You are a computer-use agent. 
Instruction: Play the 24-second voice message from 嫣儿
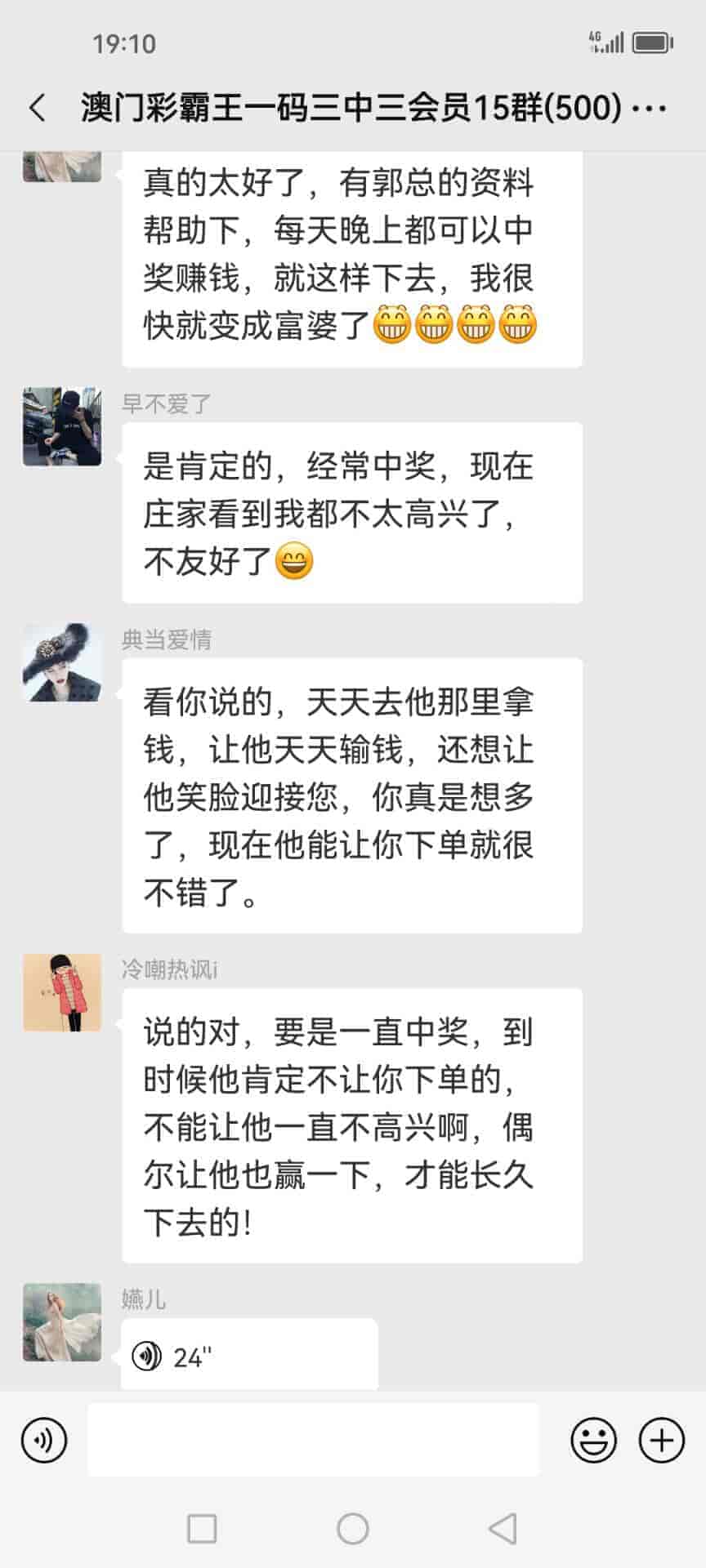(x=249, y=1356)
